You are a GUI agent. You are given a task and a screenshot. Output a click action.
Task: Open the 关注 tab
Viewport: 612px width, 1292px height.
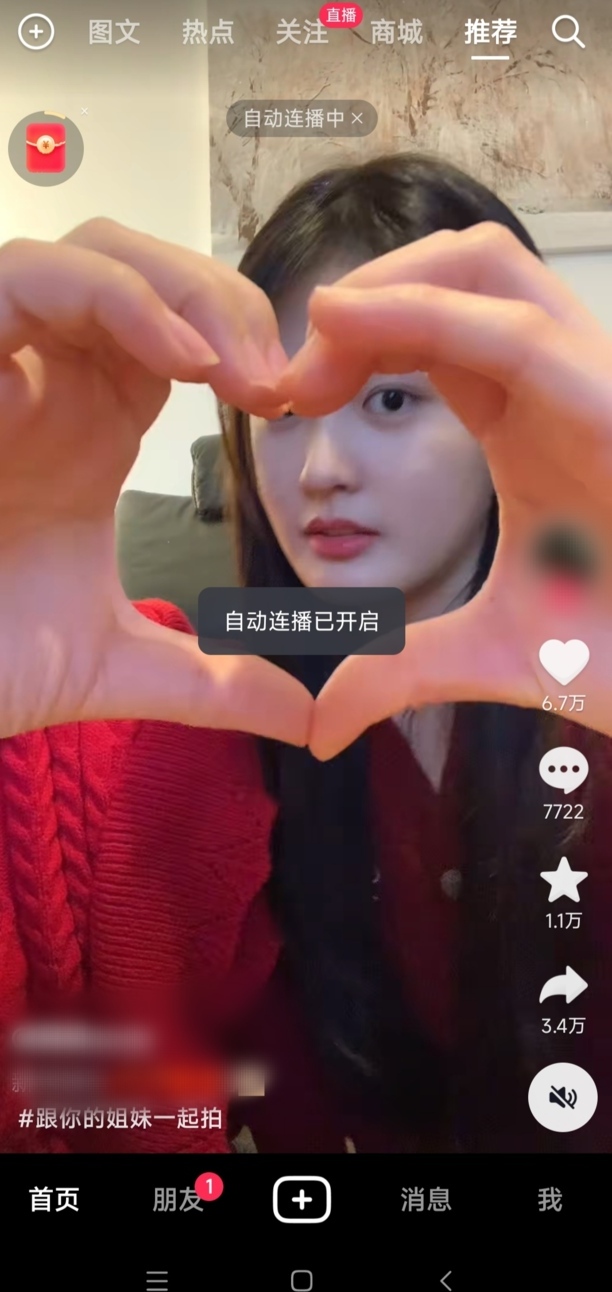pyautogui.click(x=302, y=32)
